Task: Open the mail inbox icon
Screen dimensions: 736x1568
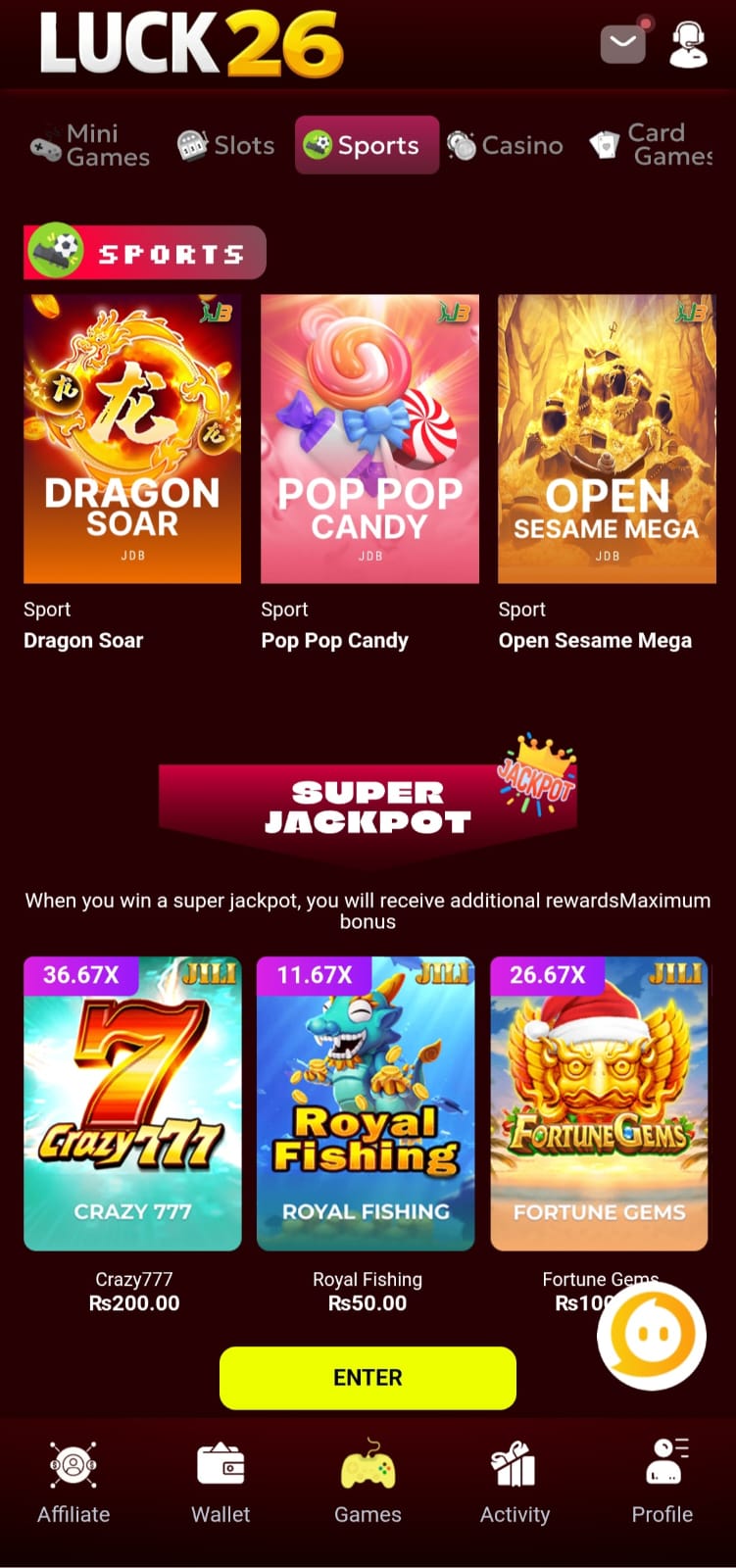Action: [x=623, y=43]
